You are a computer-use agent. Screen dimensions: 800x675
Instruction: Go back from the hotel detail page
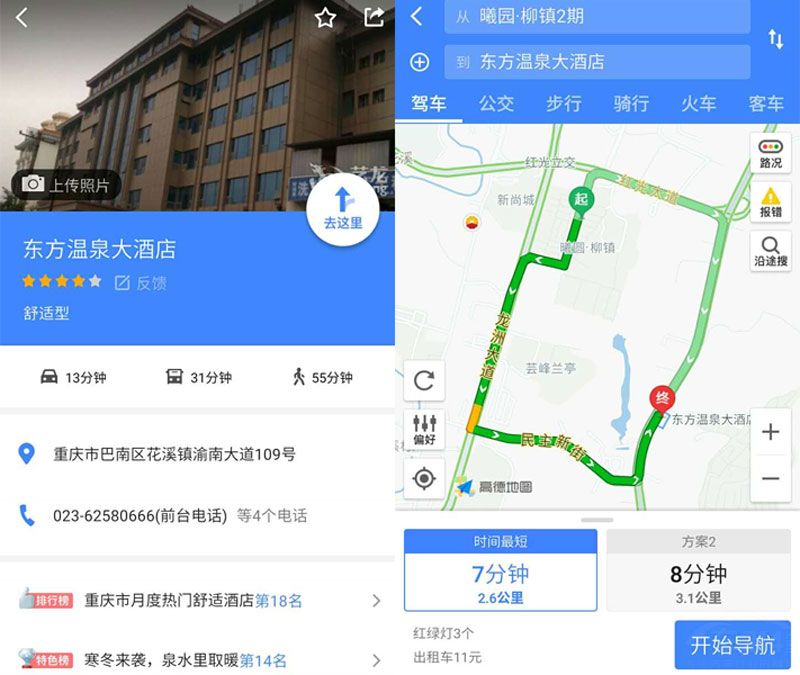pos(22,18)
